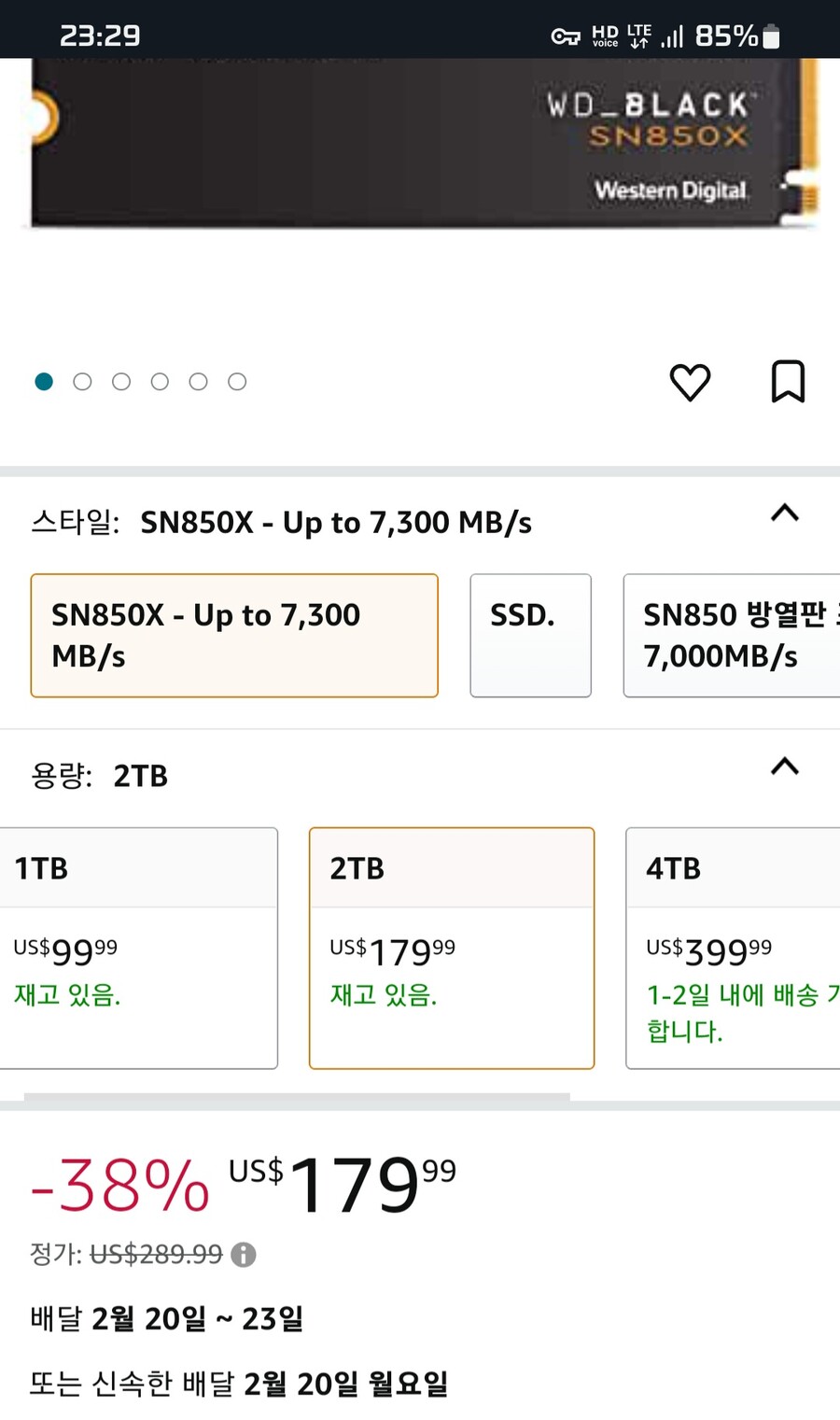
Task: Select the SSD. style option
Action: [x=530, y=635]
